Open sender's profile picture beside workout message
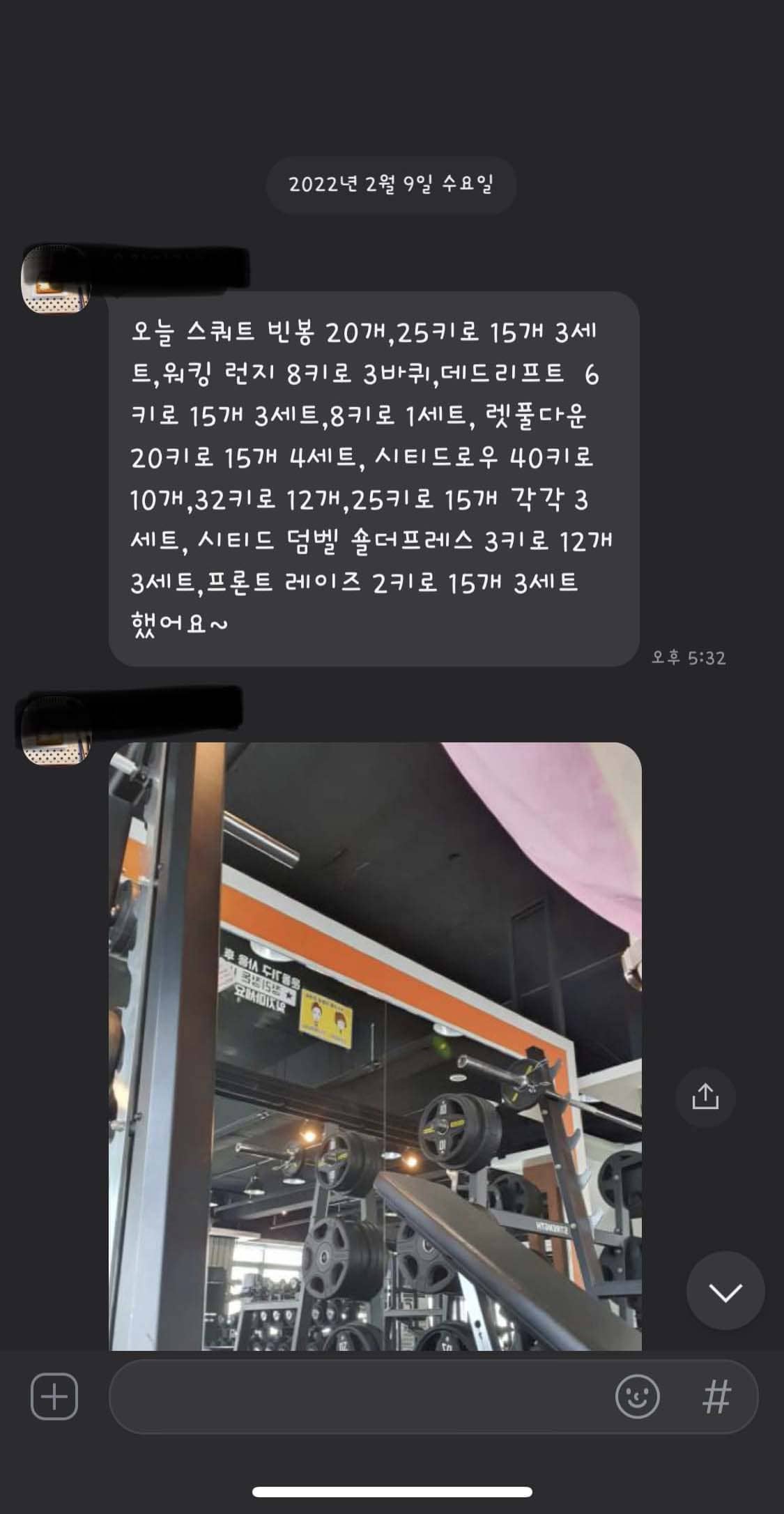 click(56, 279)
